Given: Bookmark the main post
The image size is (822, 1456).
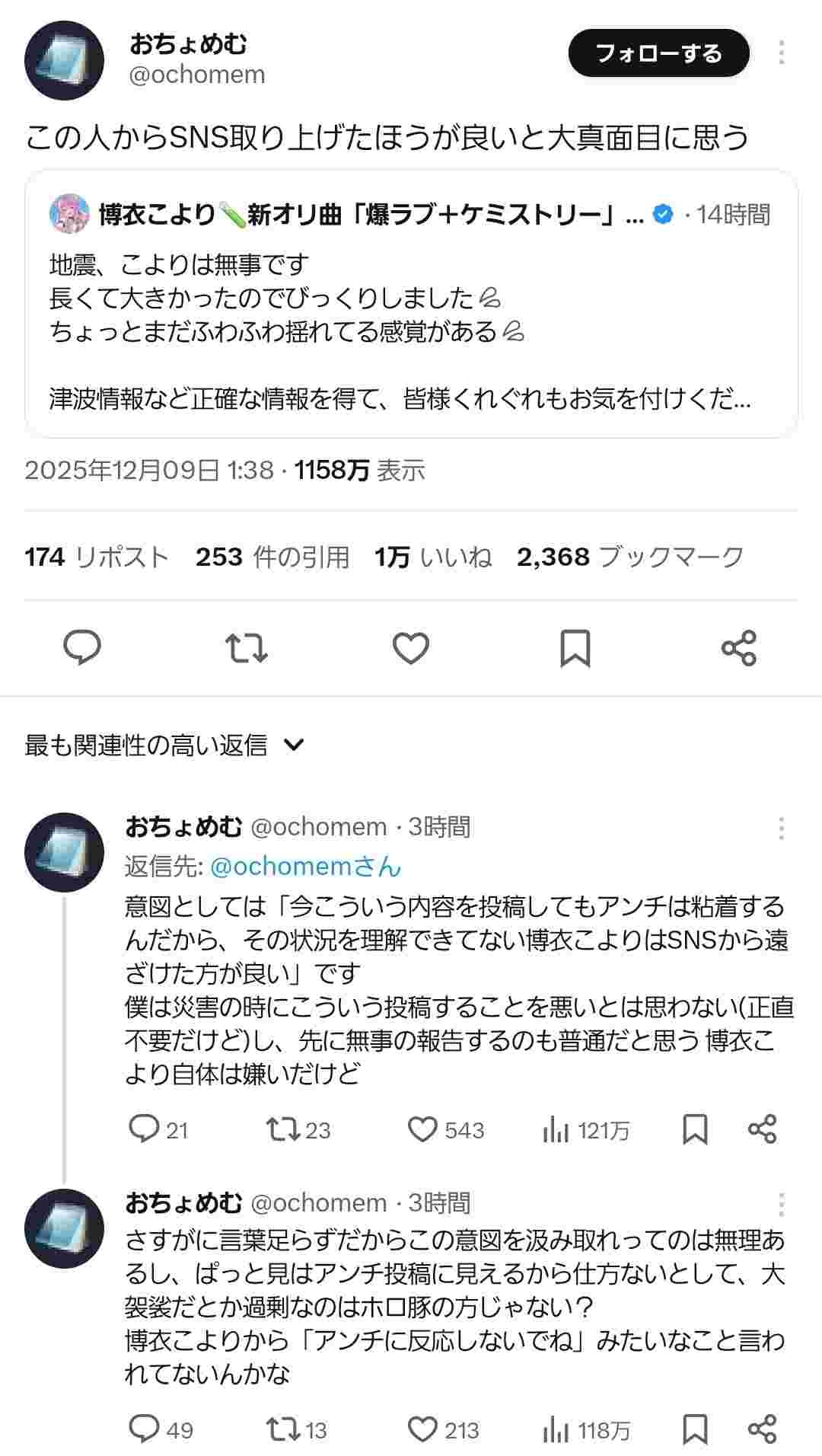Looking at the screenshot, I should click(575, 648).
